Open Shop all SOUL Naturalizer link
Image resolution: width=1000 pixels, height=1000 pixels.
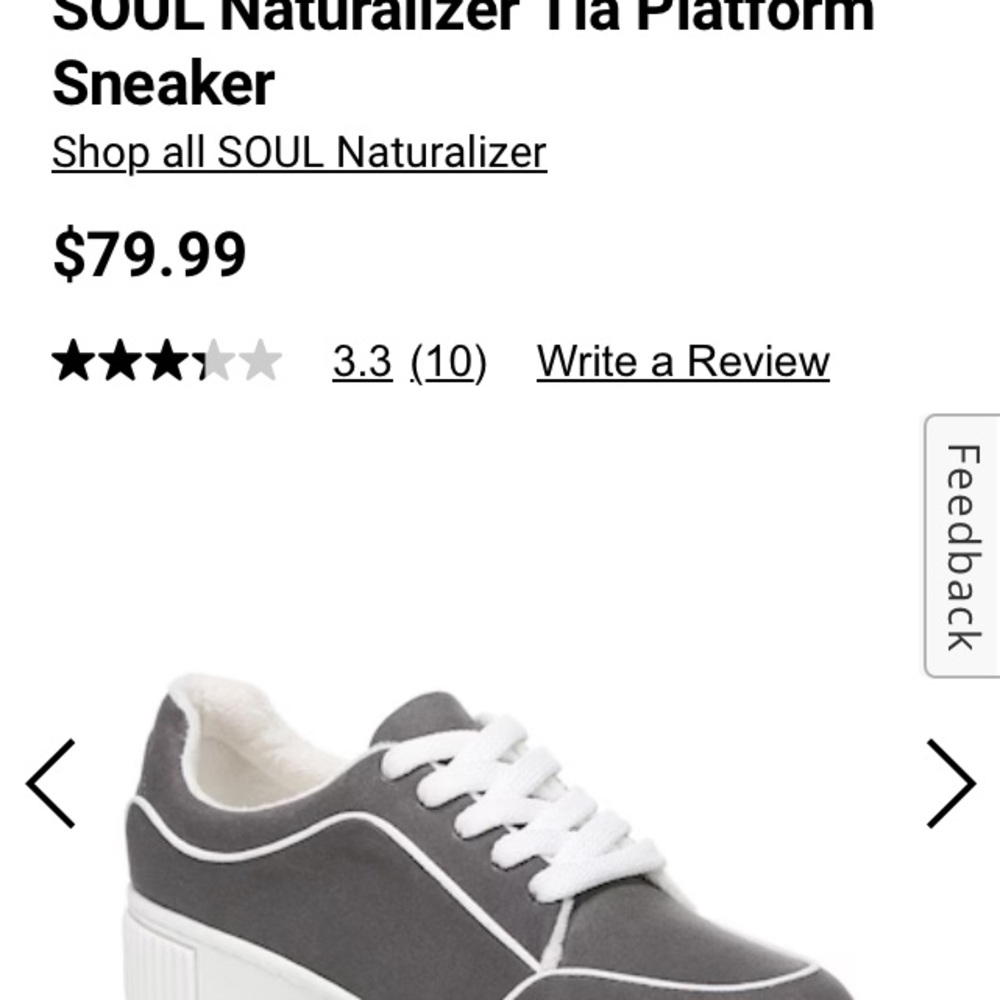(x=299, y=152)
